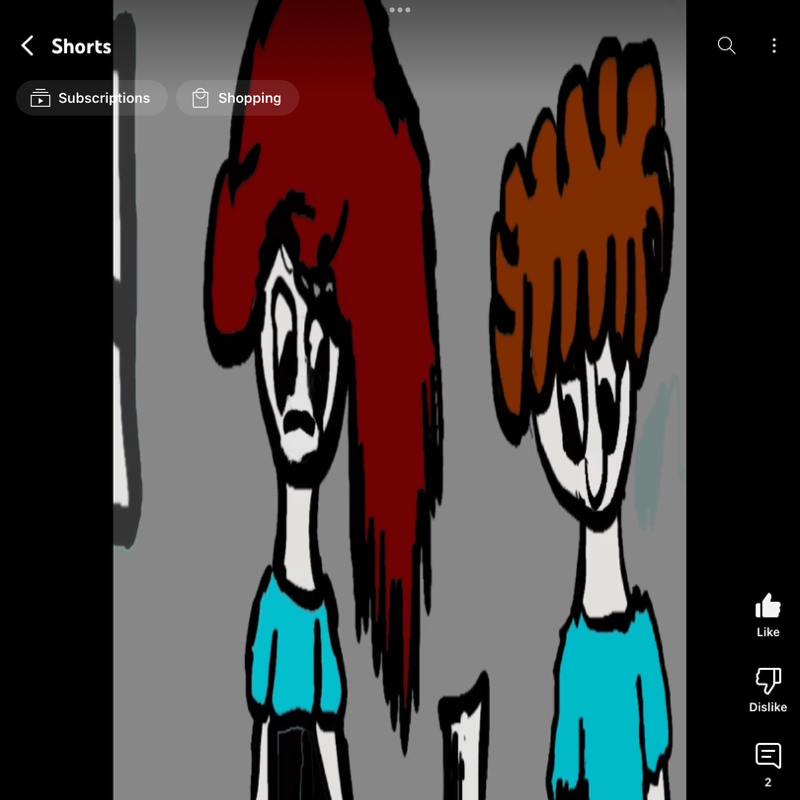800x800 pixels.
Task: Select the Subscriptions chip
Action: [x=91, y=98]
